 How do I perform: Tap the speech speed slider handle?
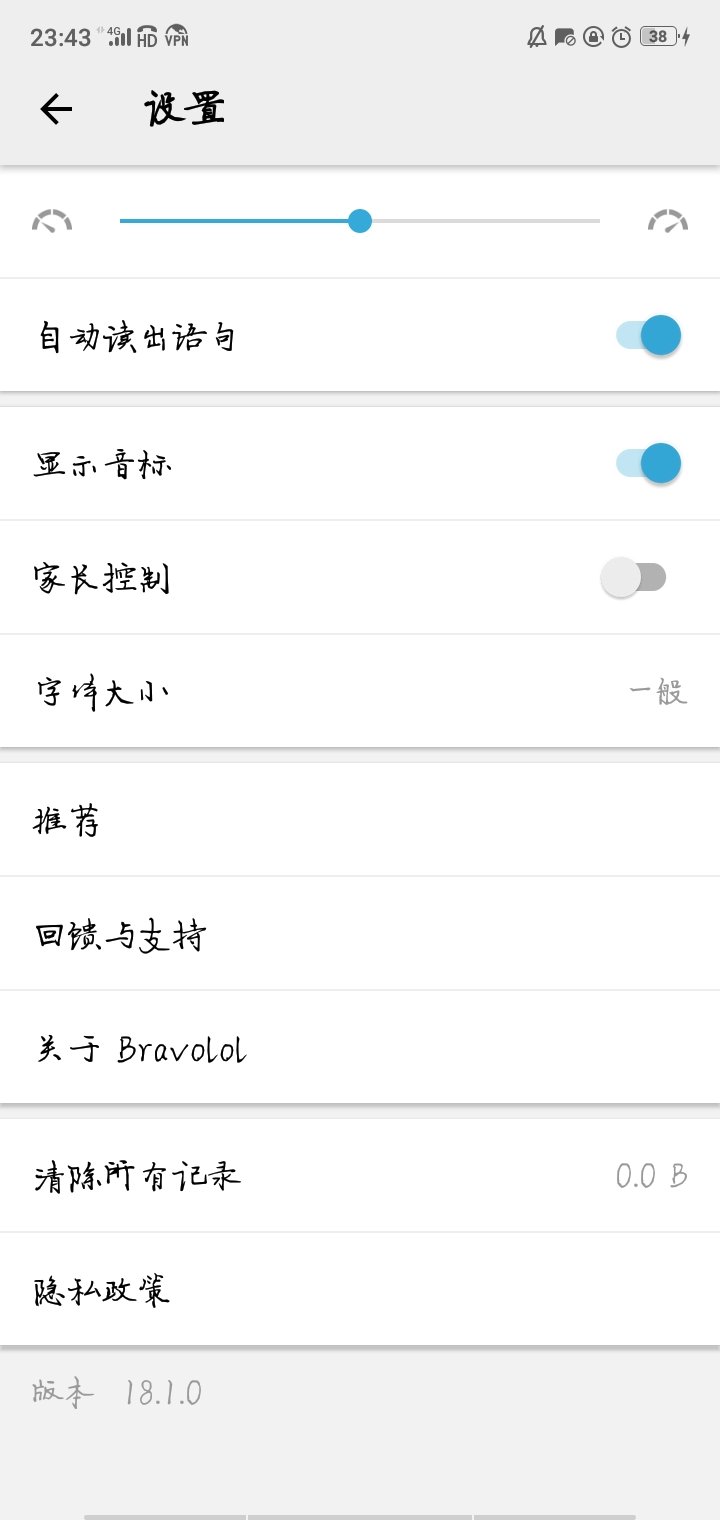[x=360, y=221]
